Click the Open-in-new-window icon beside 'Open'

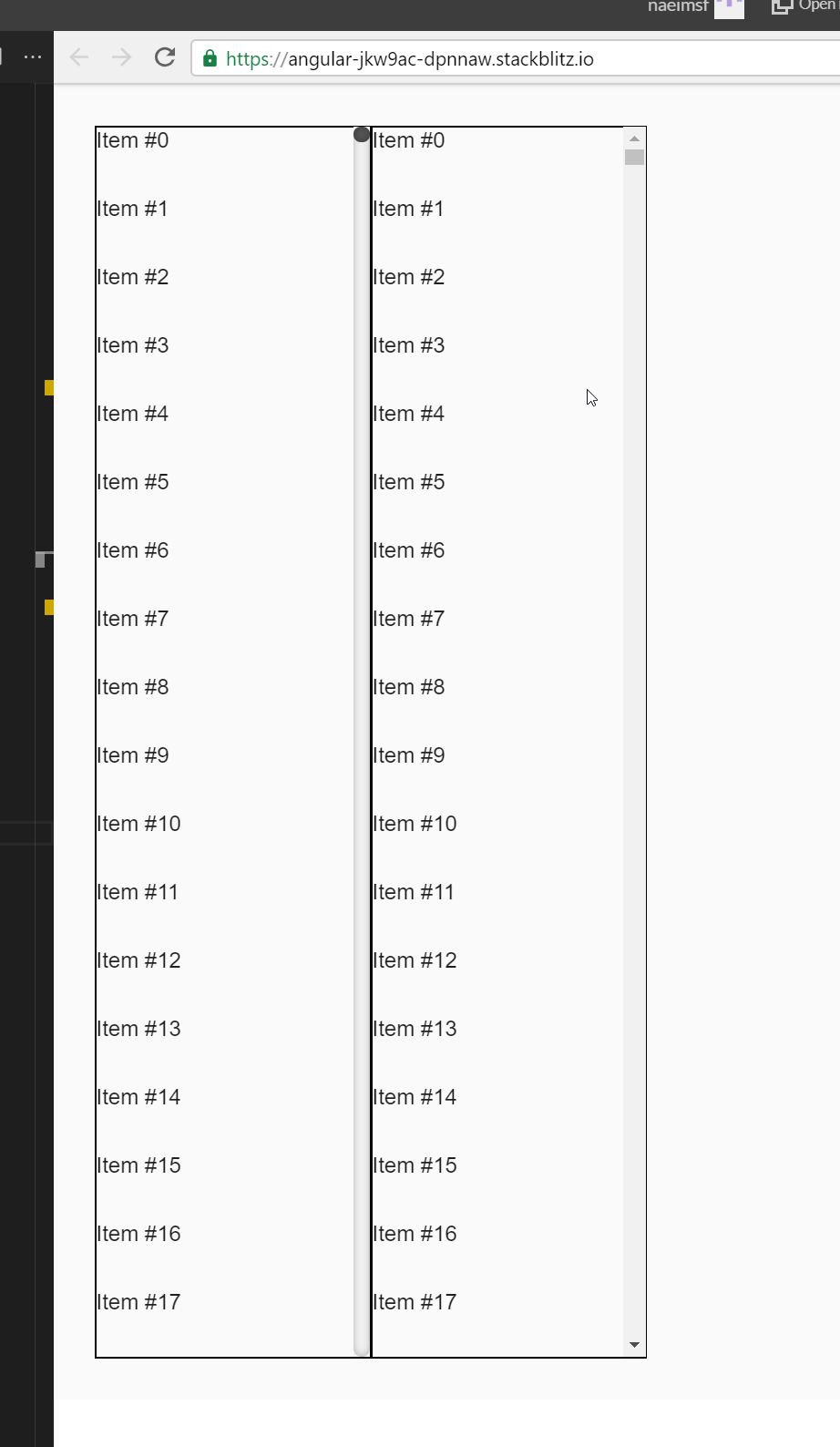click(781, 6)
